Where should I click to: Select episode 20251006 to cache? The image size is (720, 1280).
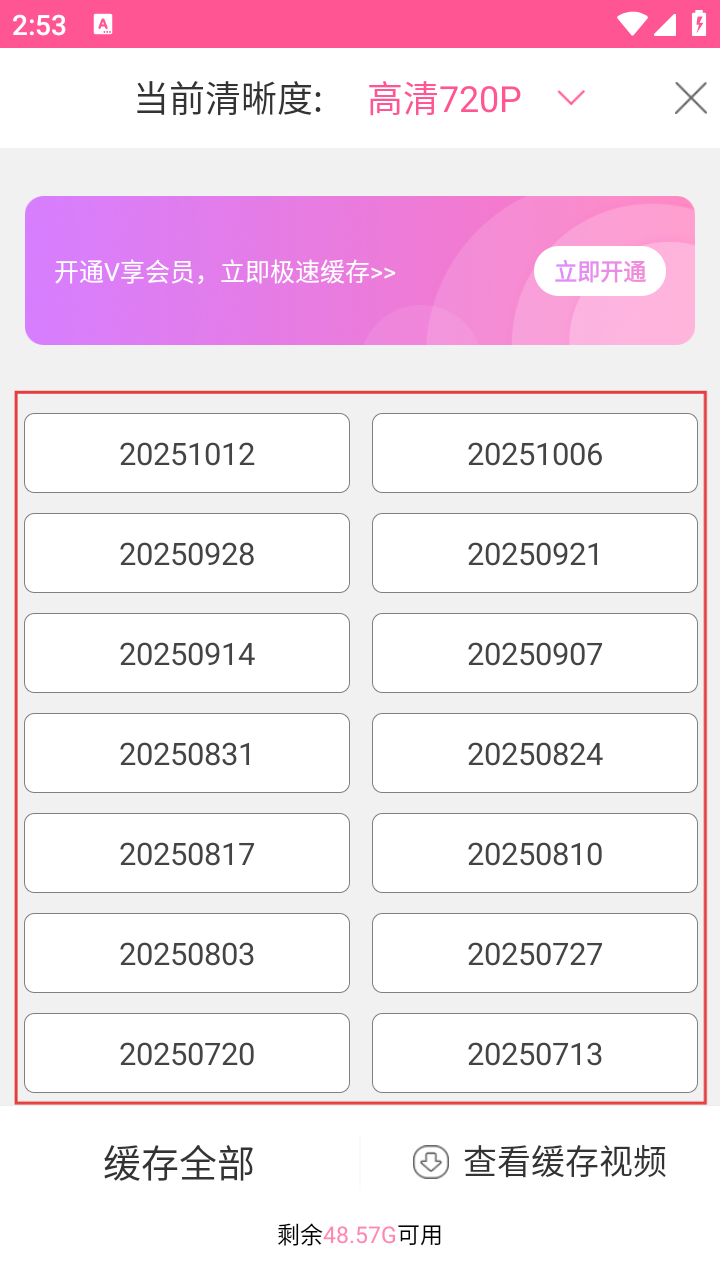[535, 454]
